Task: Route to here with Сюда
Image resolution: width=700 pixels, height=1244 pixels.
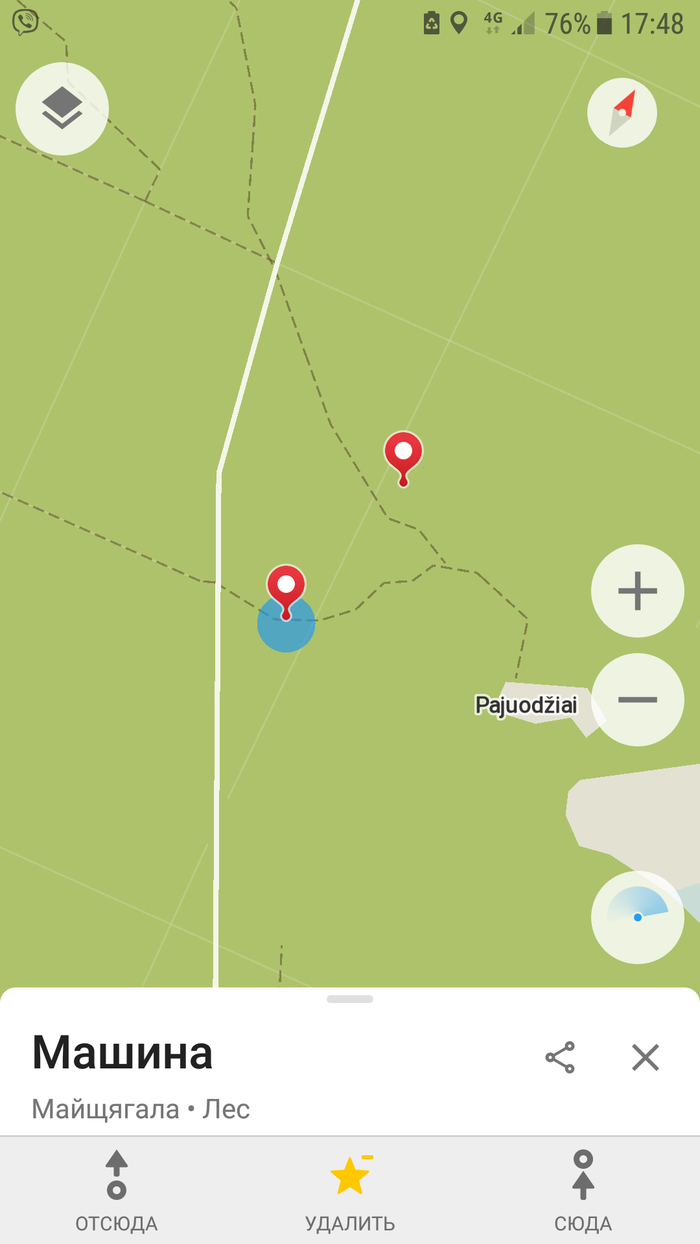Action: pos(583,1191)
